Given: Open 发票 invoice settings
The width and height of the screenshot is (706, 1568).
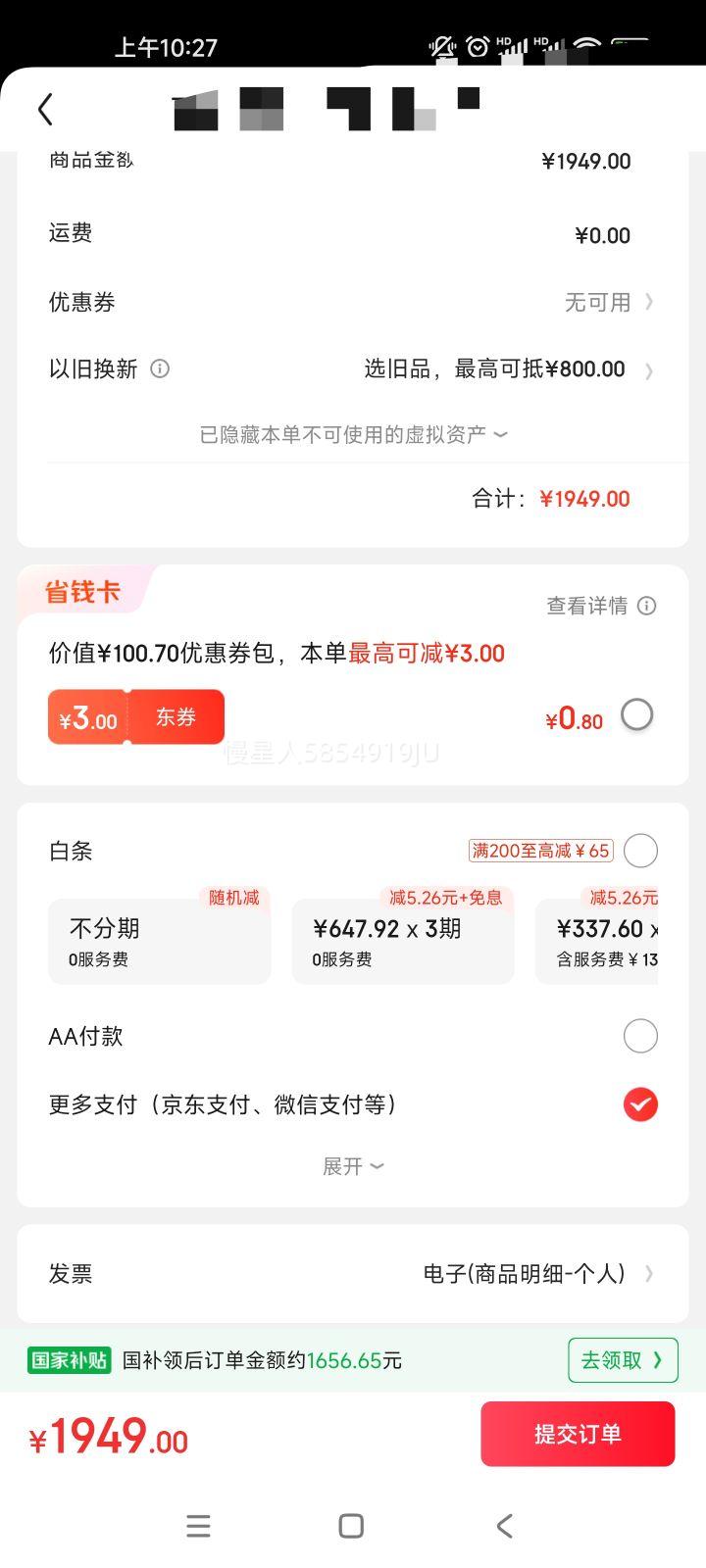Looking at the screenshot, I should (353, 1273).
